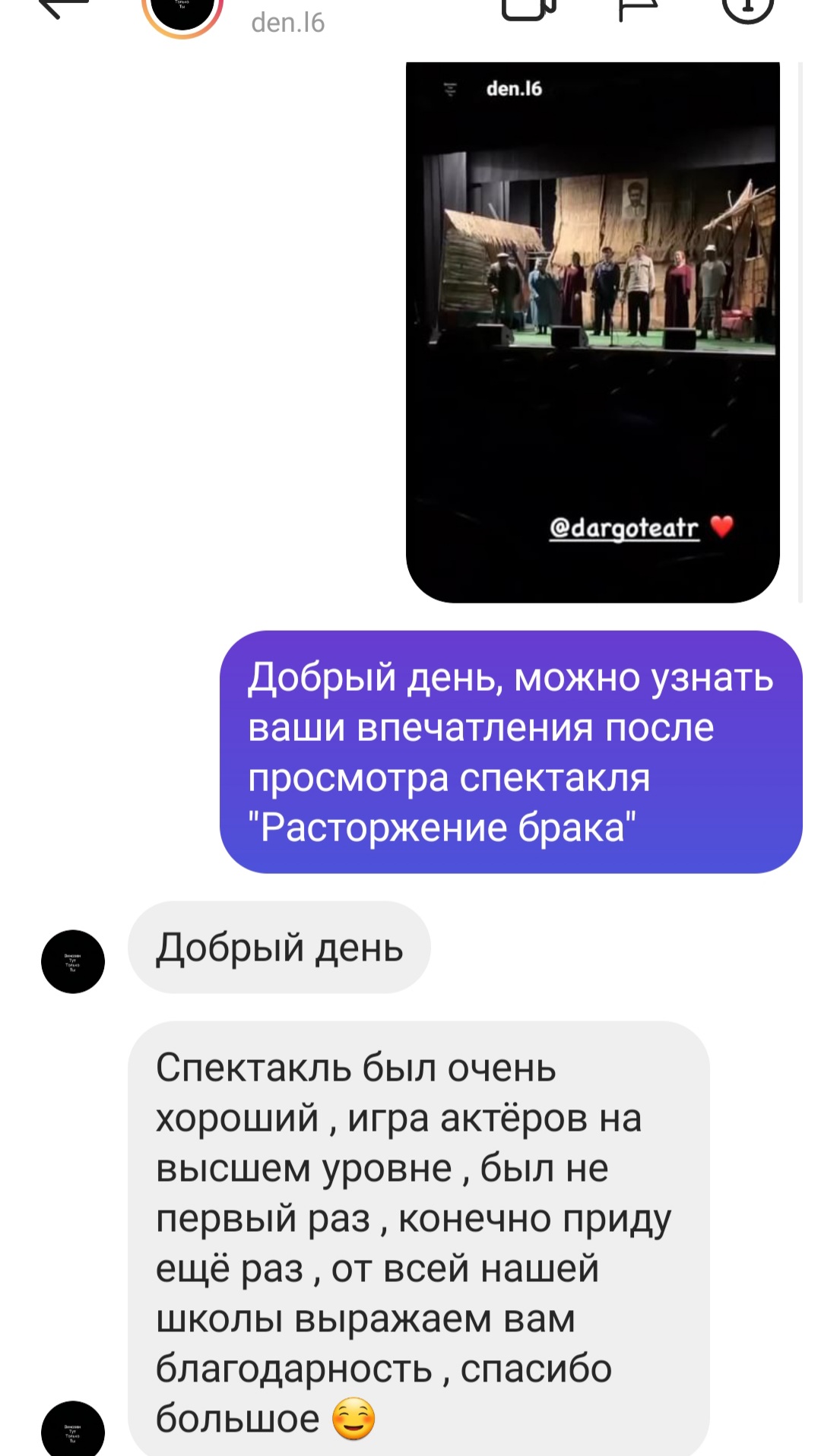Screen dimensions: 821x1456
Task: Open conversation info icon
Action: (x=747, y=8)
